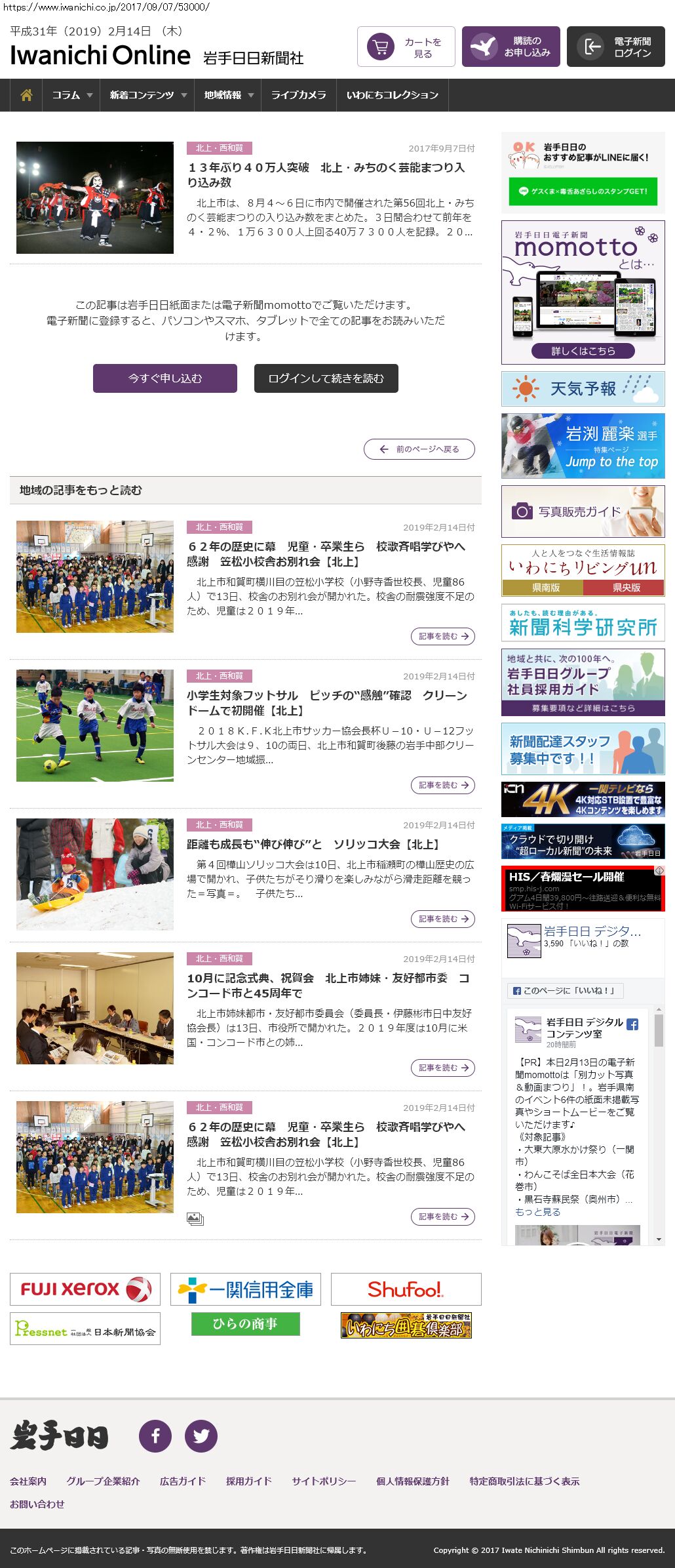
Task: Open 電子新聞ログイン
Action: (x=615, y=47)
